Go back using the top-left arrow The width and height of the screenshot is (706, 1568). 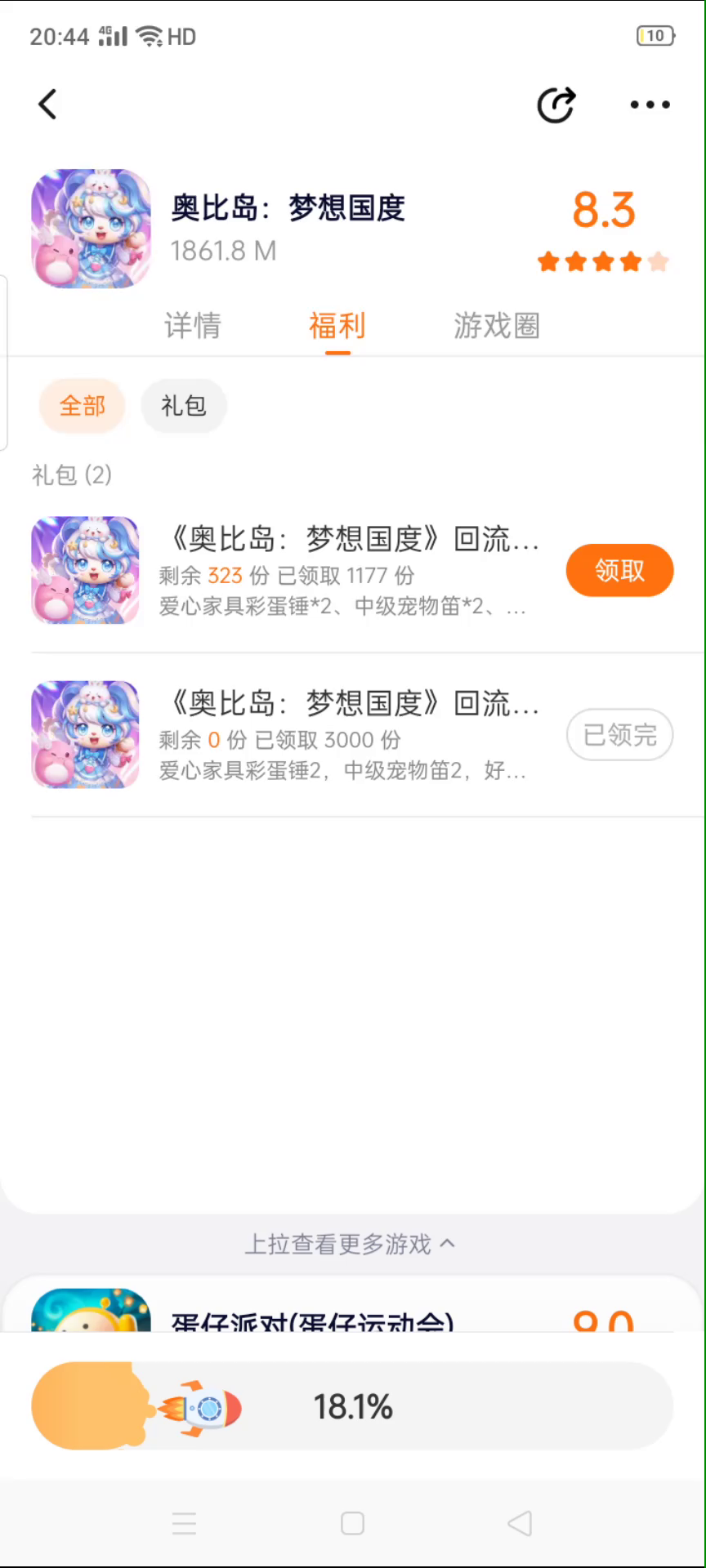coord(47,105)
